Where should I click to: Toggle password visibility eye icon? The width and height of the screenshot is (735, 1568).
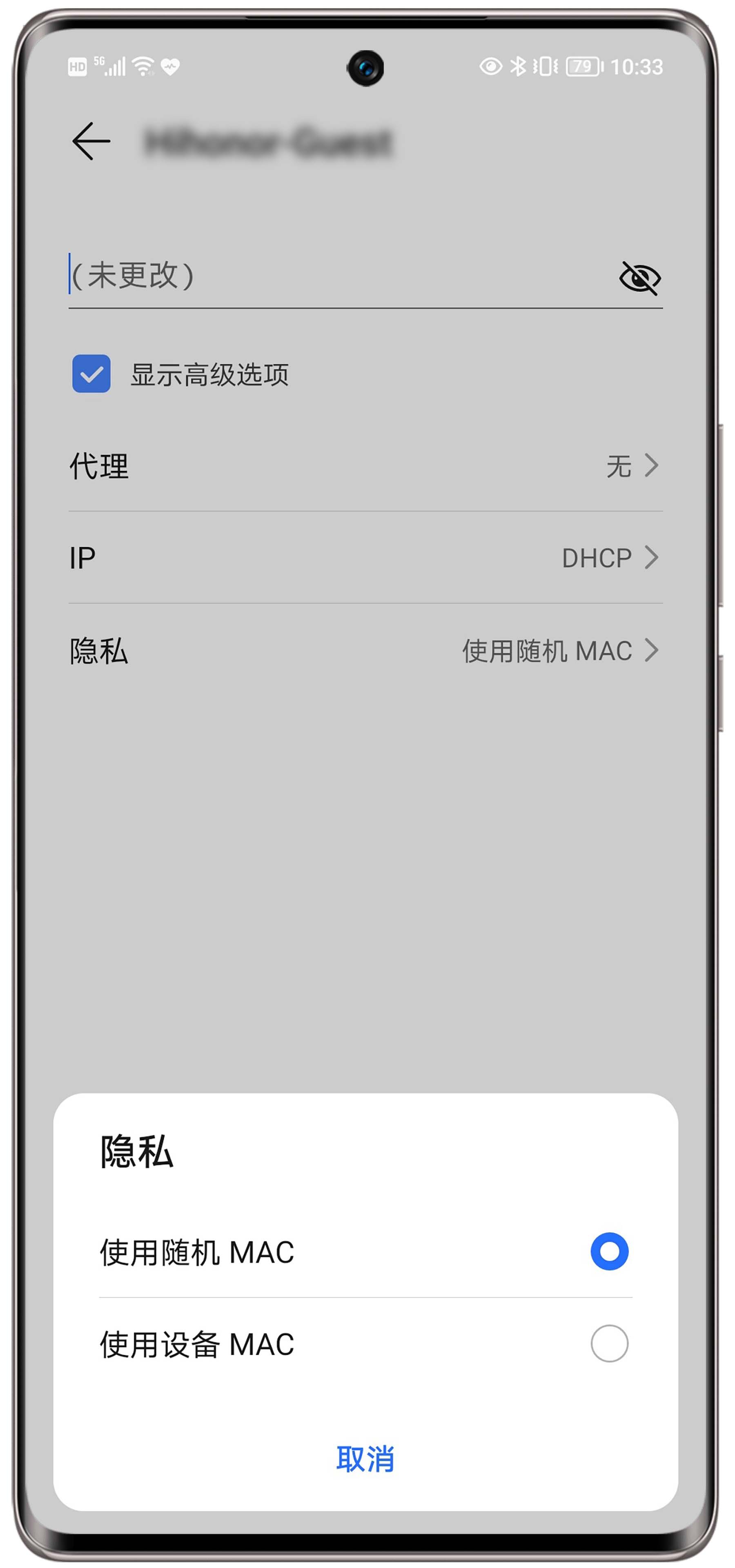[x=639, y=278]
